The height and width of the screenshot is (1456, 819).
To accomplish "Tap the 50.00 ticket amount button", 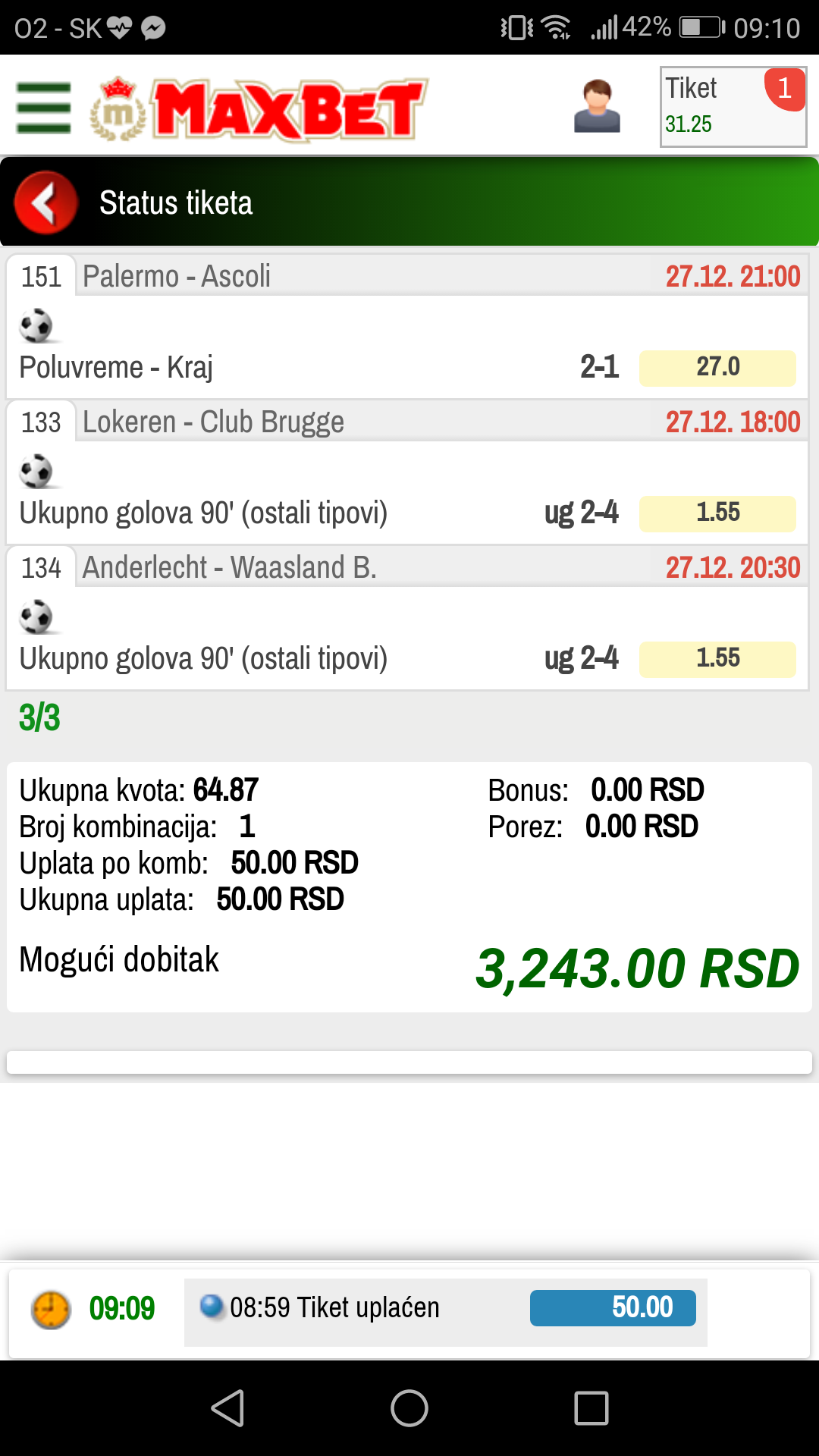I will (613, 1308).
